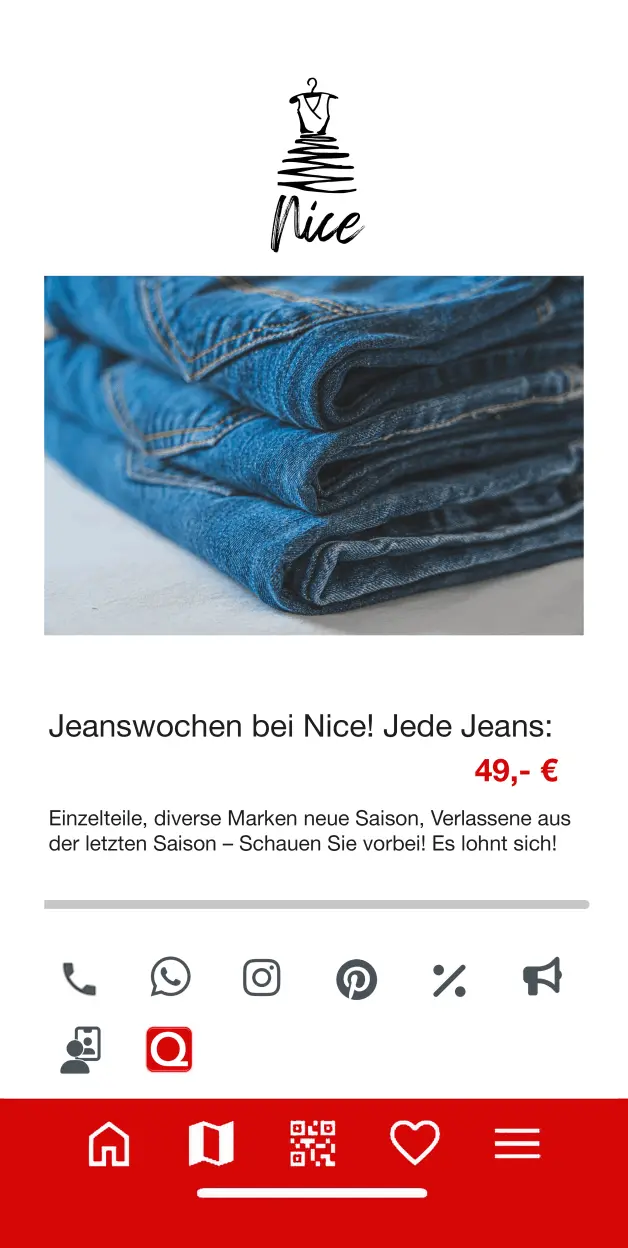This screenshot has height=1248, width=628.
Task: Visit the store's Instagram profile
Action: coord(261,977)
